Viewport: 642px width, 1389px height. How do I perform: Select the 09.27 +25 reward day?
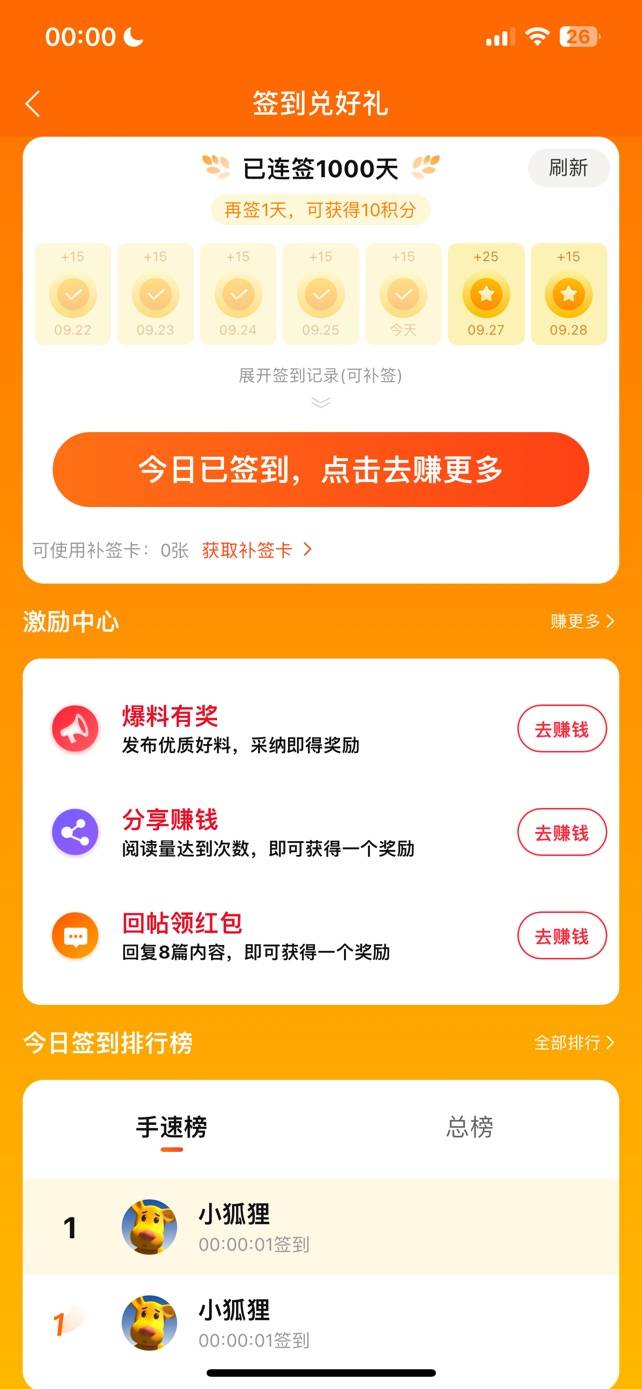coord(486,294)
